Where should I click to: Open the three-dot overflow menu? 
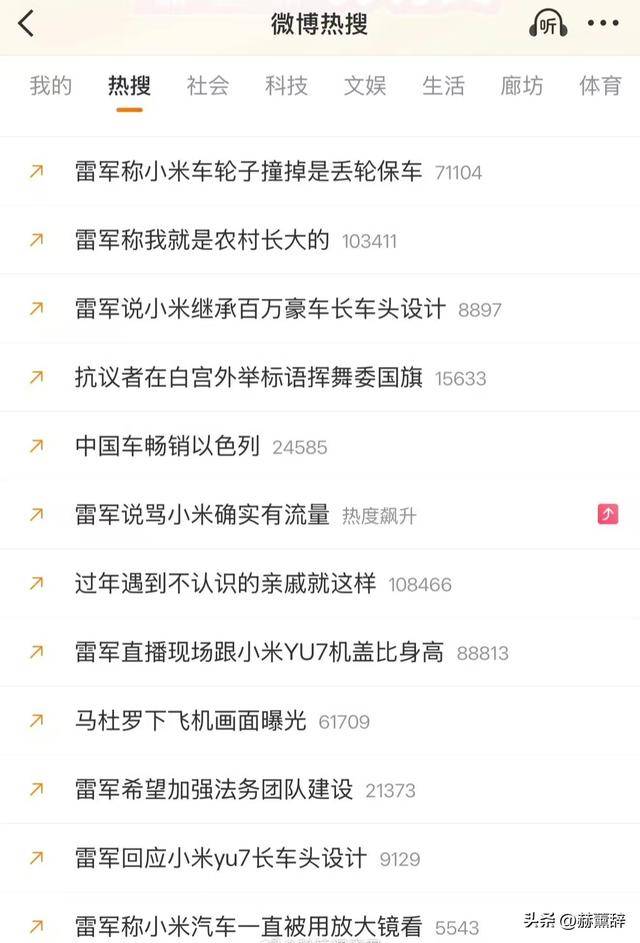tap(603, 24)
